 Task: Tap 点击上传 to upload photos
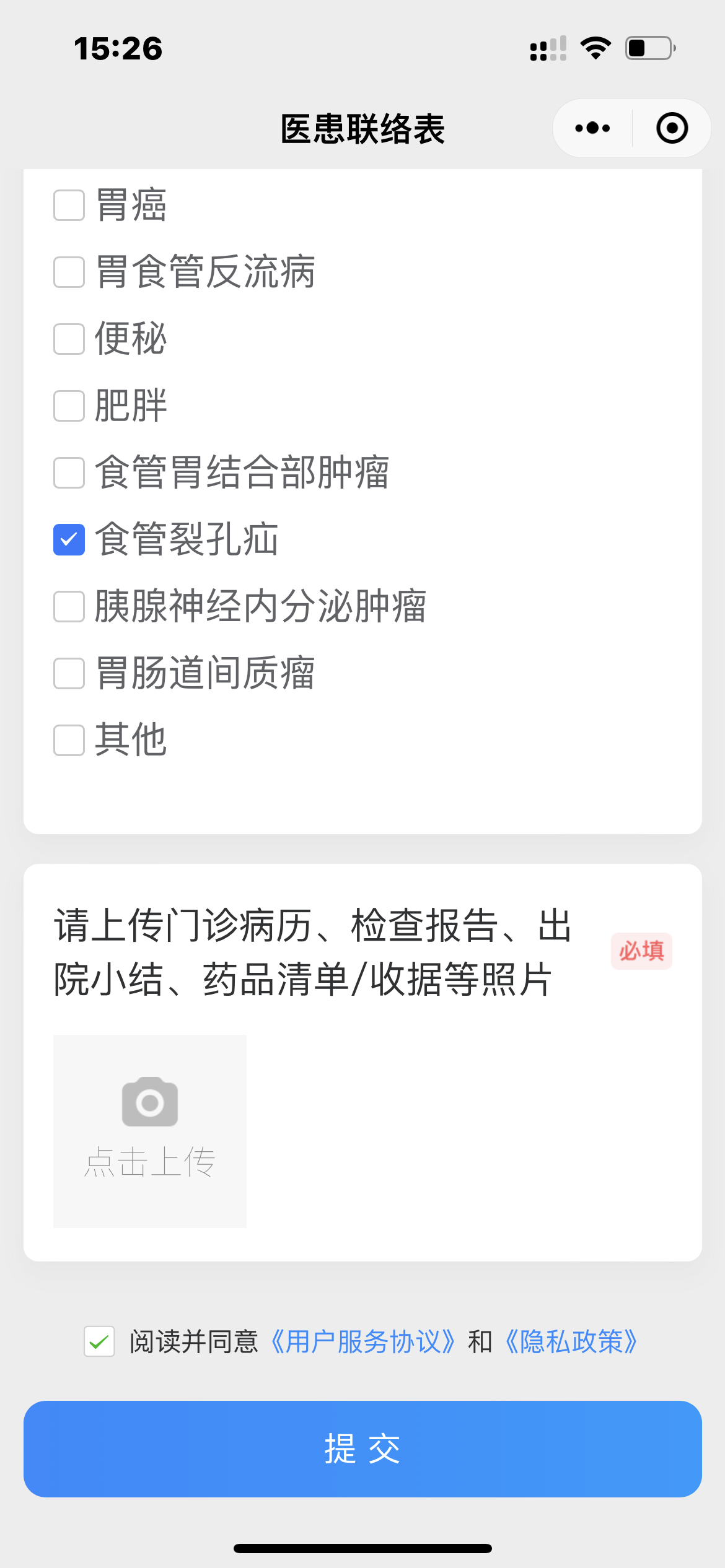[150, 1131]
